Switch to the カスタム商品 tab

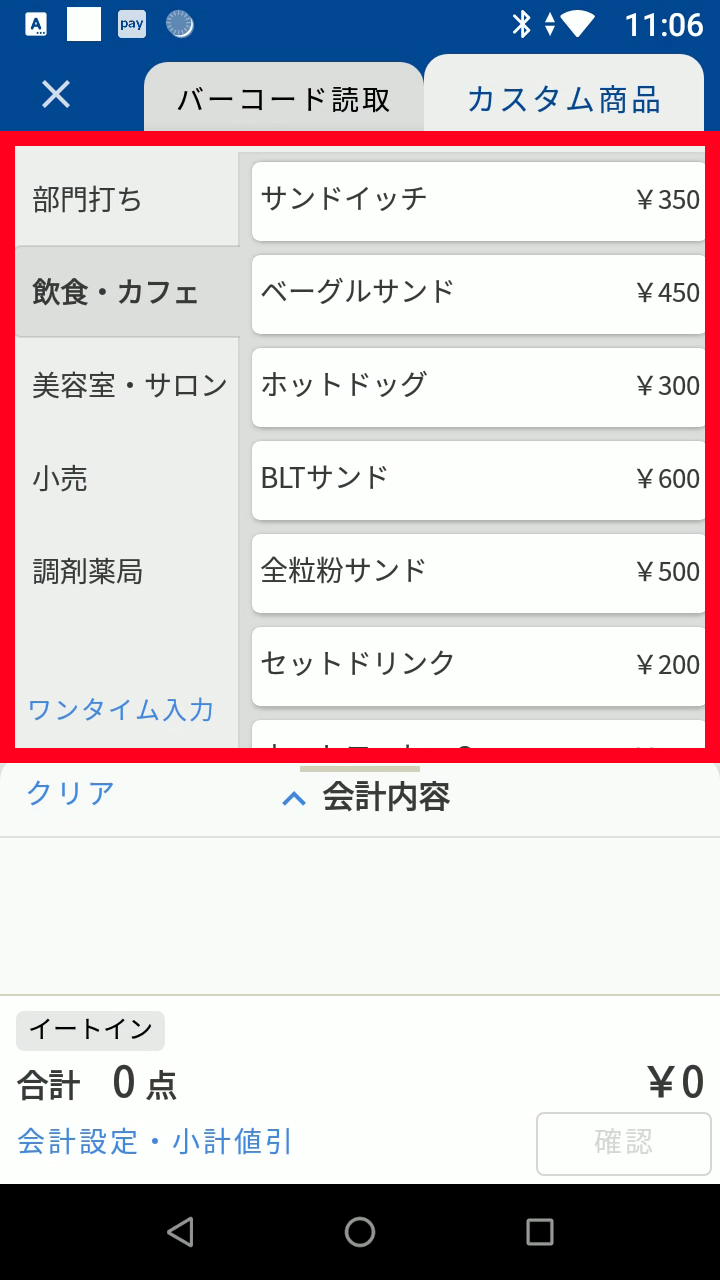[x=563, y=99]
